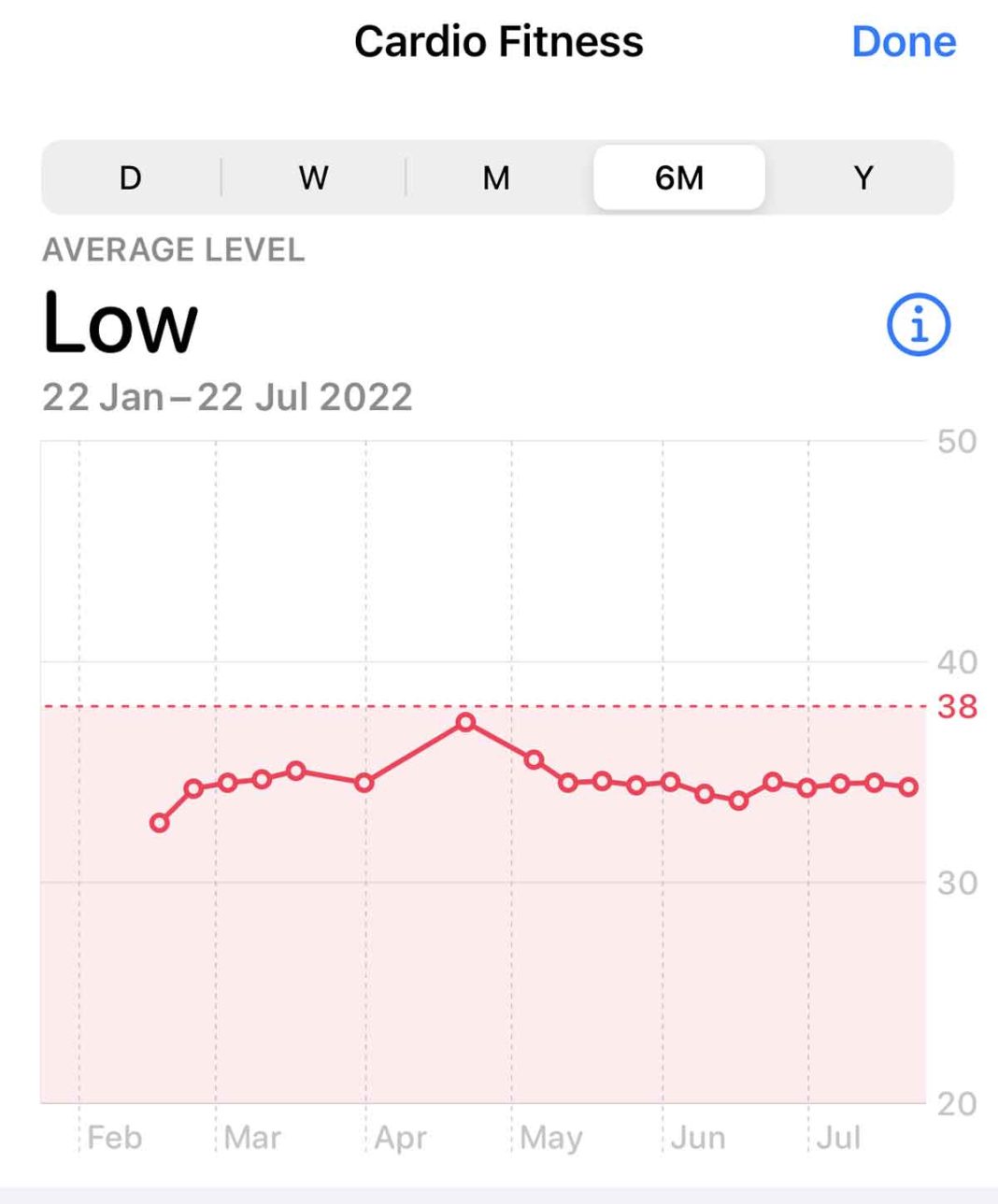
Task: Tap the 38 axis label in red
Action: click(x=959, y=707)
